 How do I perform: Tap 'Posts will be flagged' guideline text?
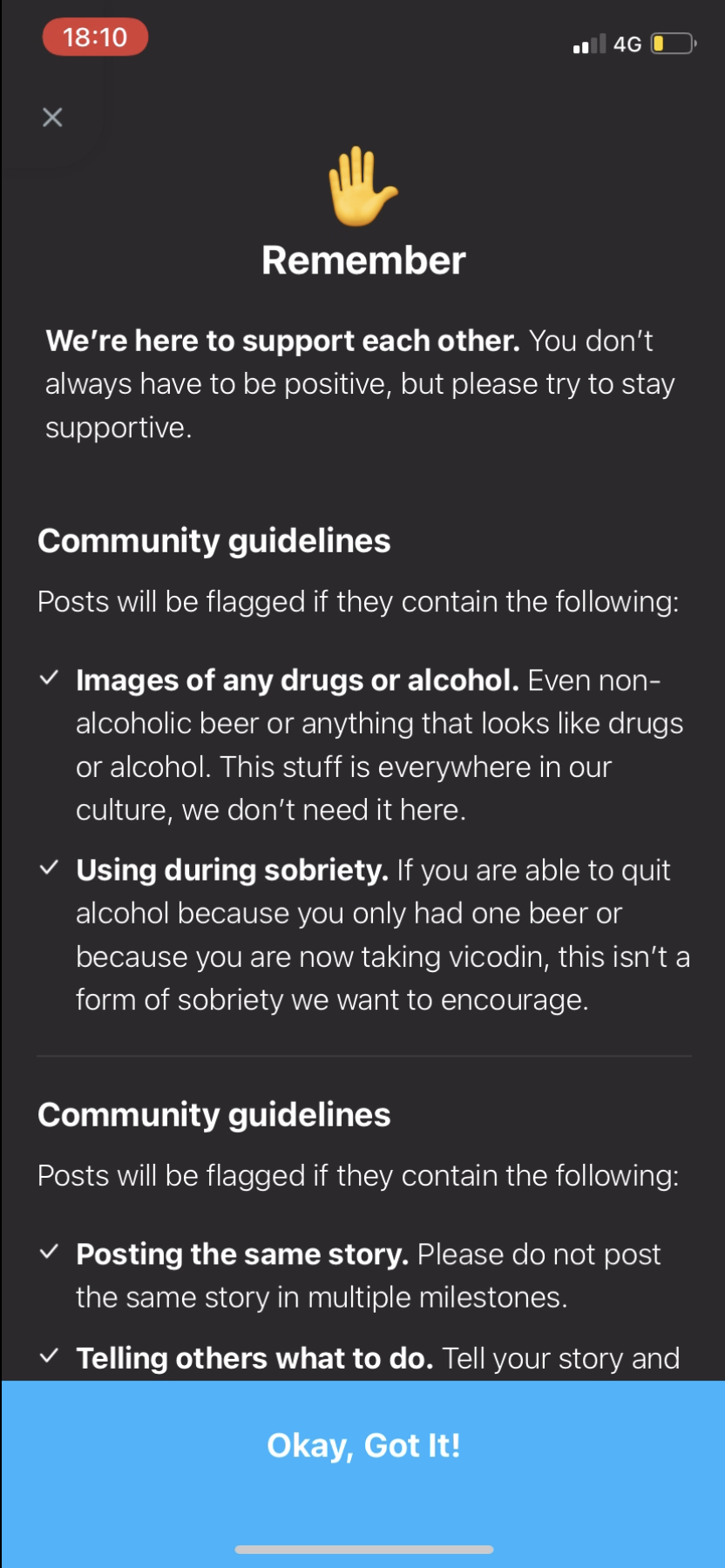coord(358,601)
